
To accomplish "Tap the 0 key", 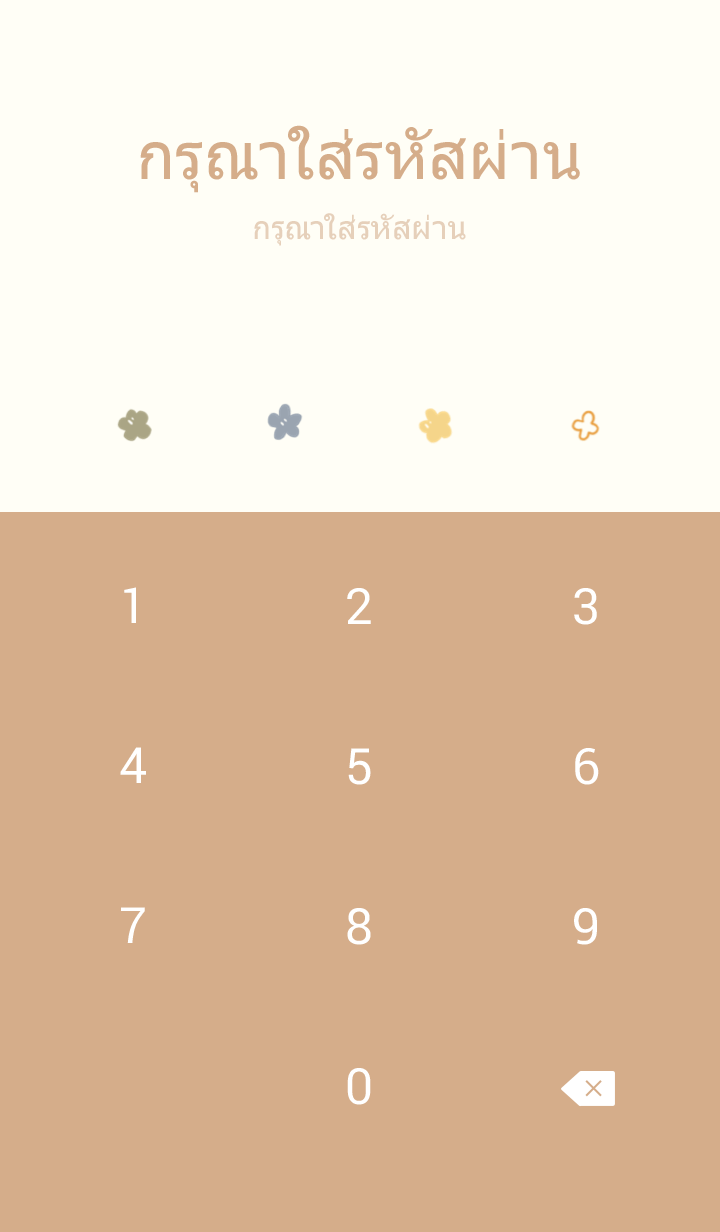I will point(359,1087).
